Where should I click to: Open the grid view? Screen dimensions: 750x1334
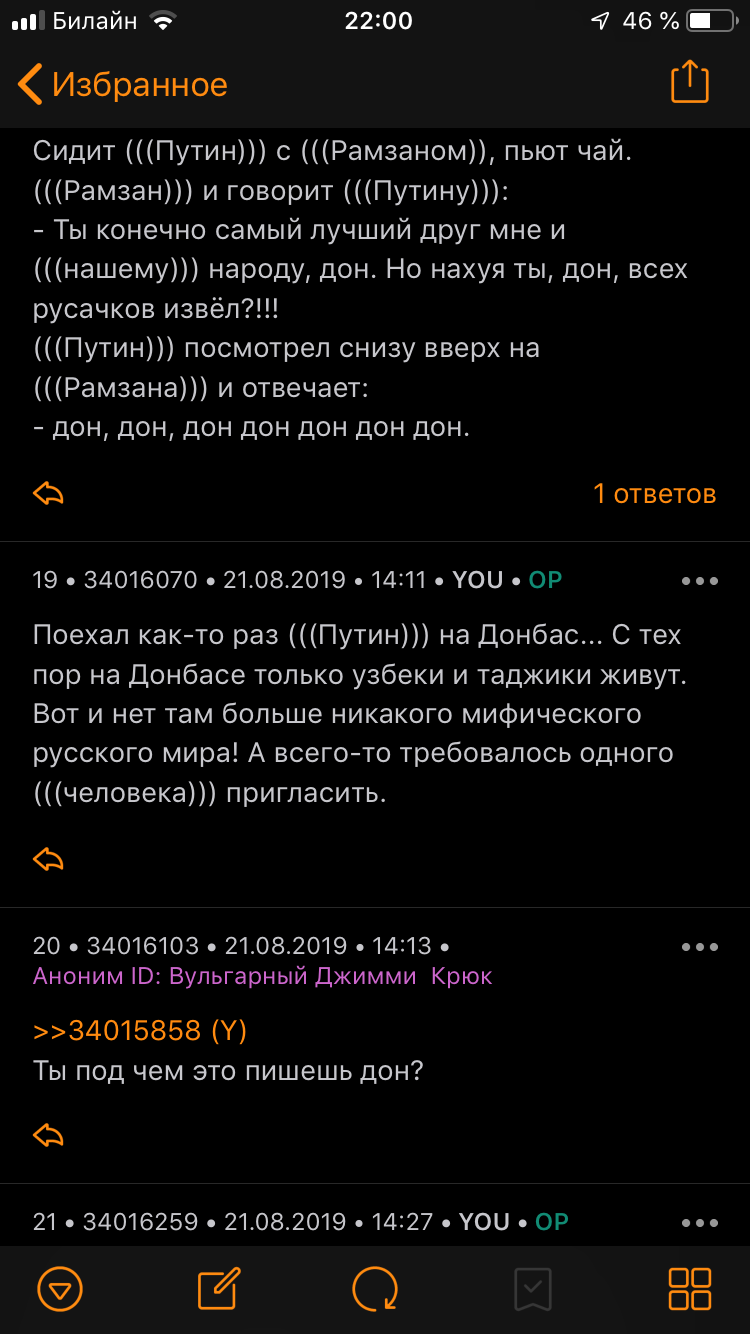tap(689, 1289)
